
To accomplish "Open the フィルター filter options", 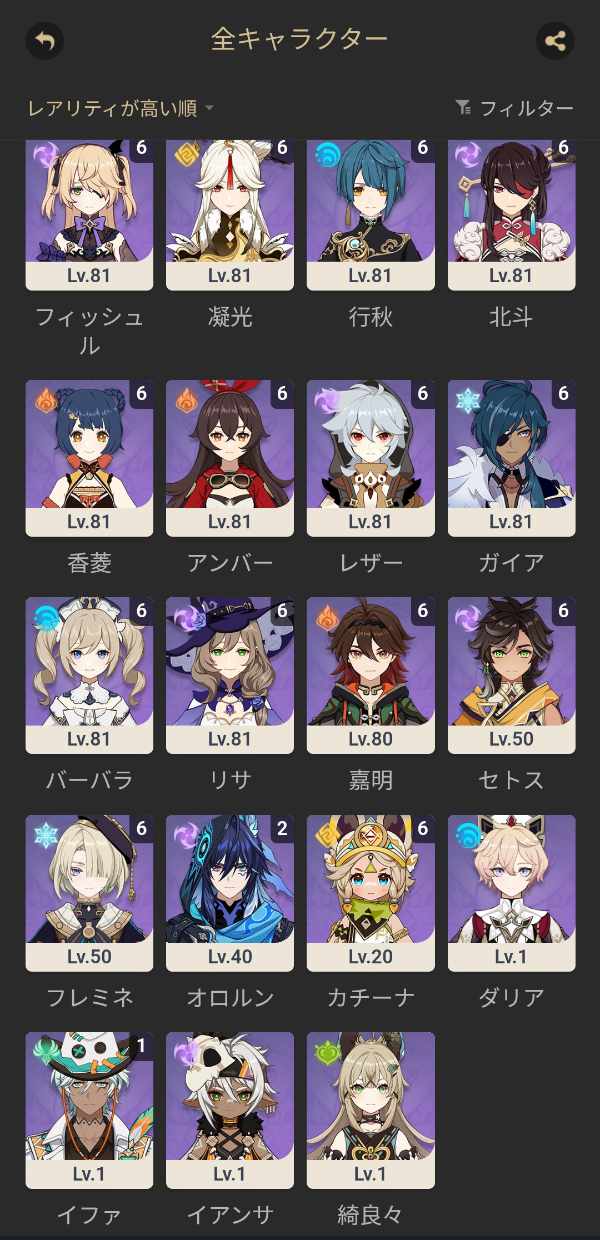I will 514,108.
